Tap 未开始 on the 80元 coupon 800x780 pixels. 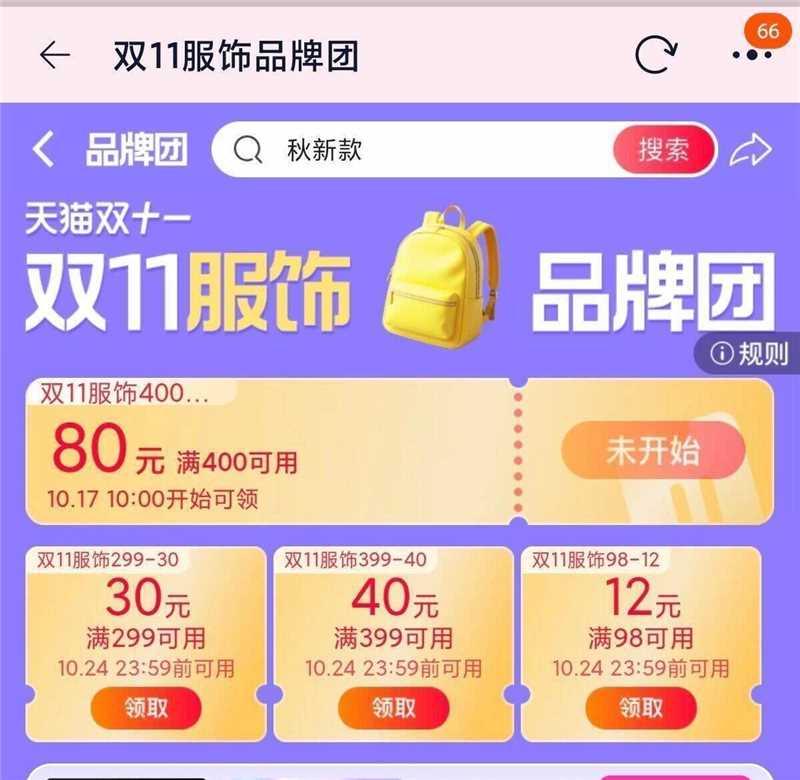point(652,452)
